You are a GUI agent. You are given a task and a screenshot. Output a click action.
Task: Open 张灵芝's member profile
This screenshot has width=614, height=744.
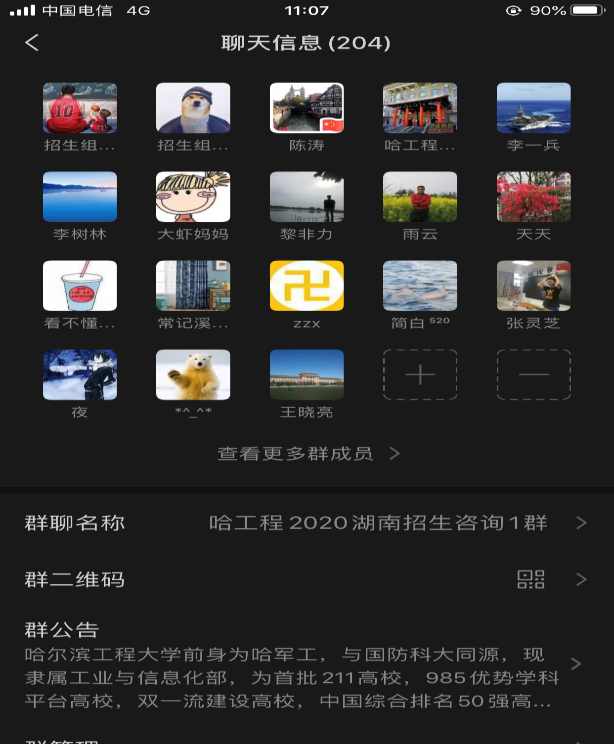[534, 286]
